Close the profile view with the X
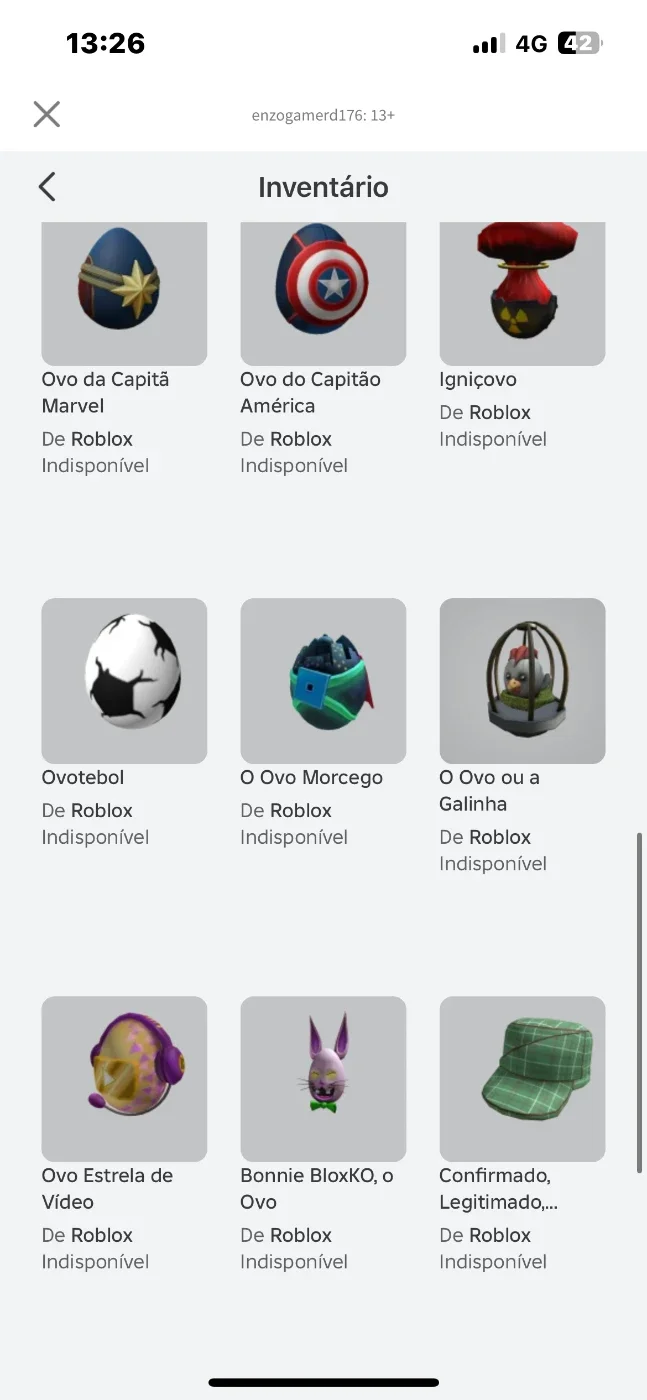 click(x=47, y=114)
